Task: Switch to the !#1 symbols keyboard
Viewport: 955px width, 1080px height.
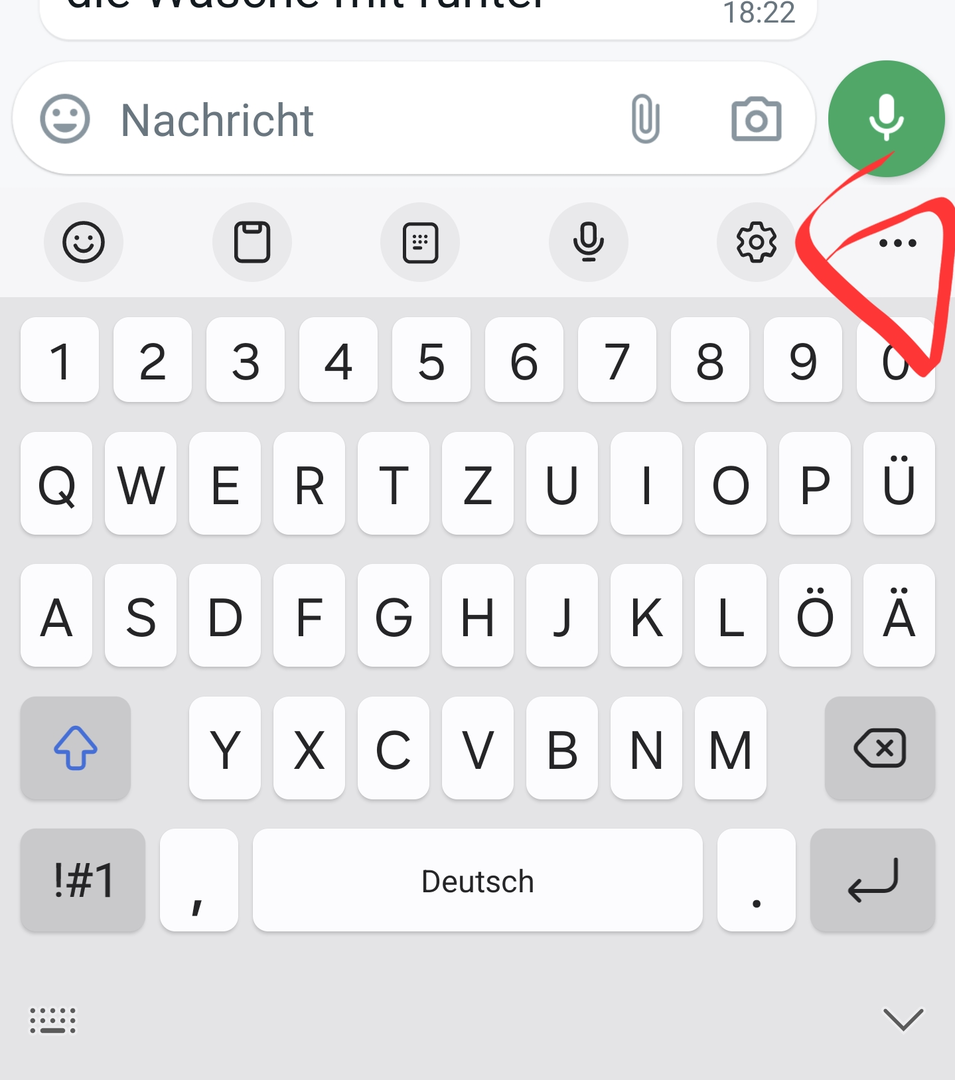Action: pyautogui.click(x=83, y=881)
